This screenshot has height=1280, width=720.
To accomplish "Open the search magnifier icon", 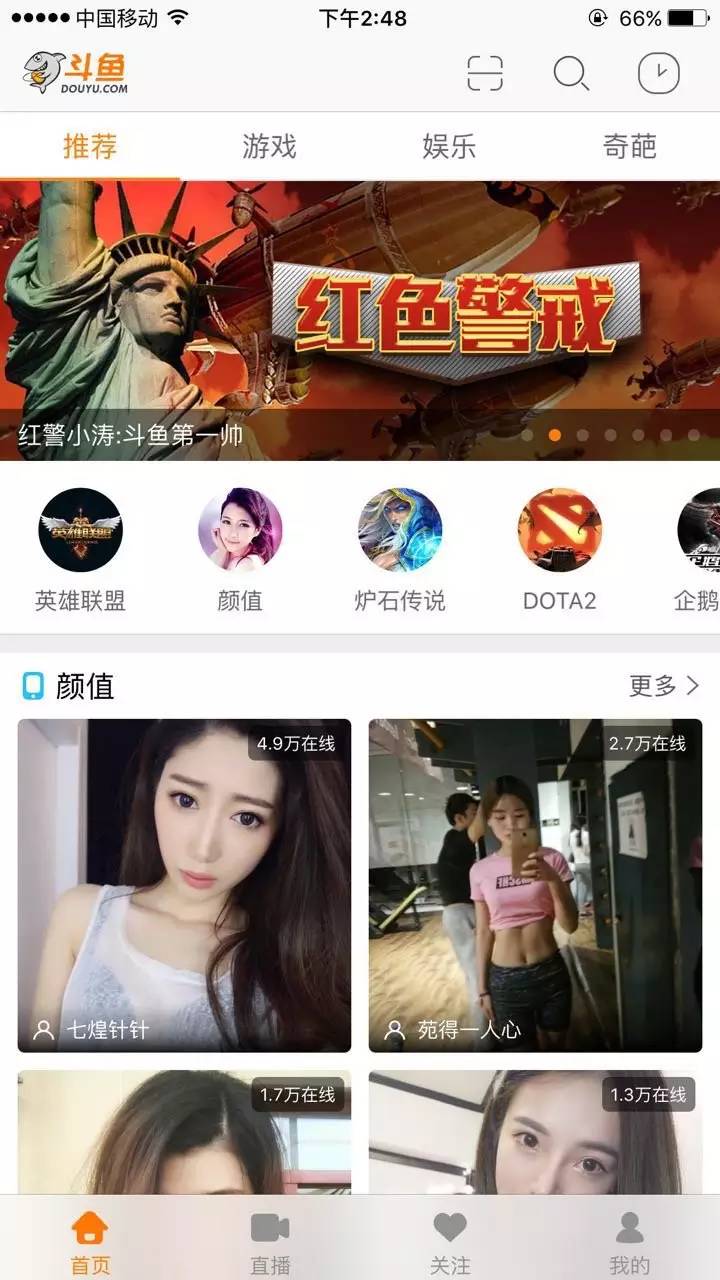I will coord(571,73).
